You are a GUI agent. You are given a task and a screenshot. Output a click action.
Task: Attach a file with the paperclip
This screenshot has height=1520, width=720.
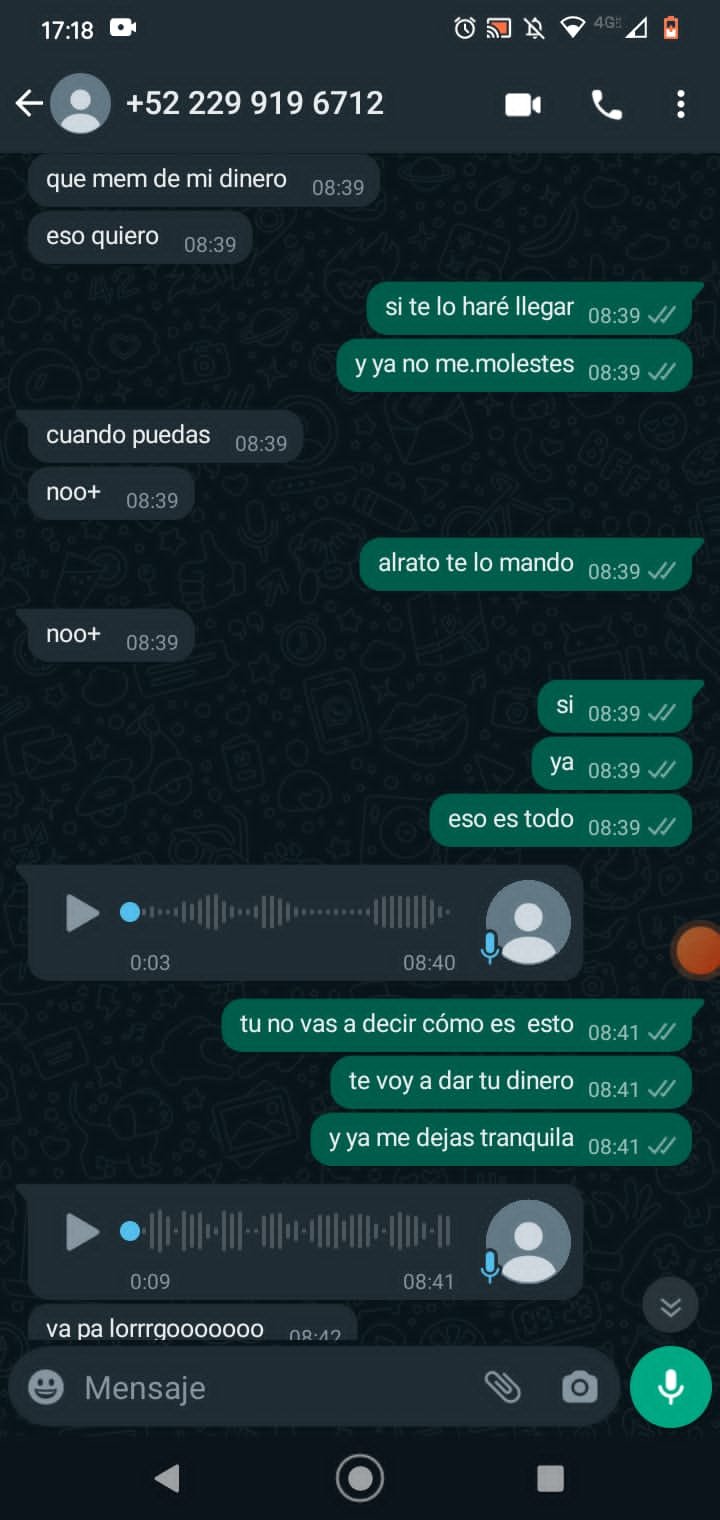[502, 1387]
